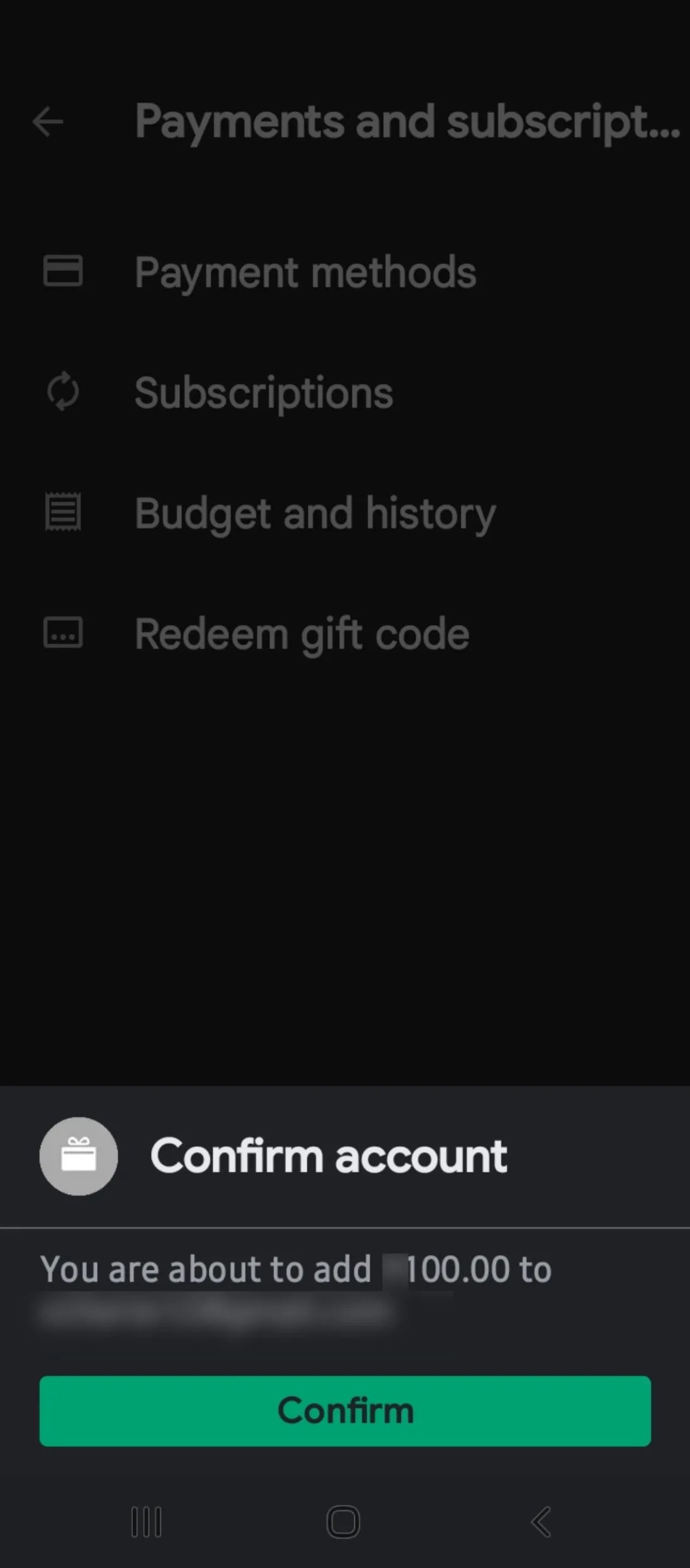Open Redeem gift code

point(301,633)
